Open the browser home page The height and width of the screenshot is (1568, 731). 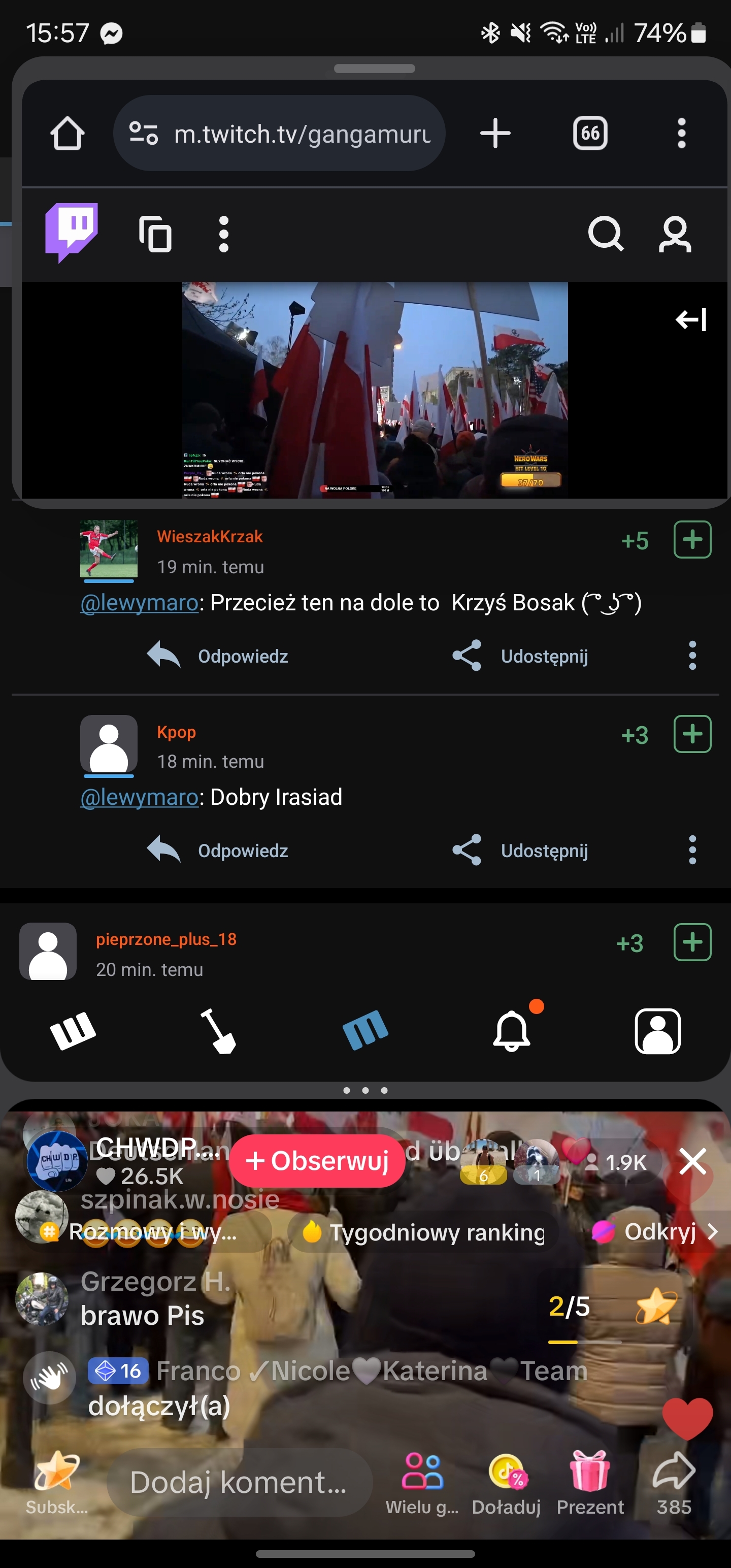[67, 134]
